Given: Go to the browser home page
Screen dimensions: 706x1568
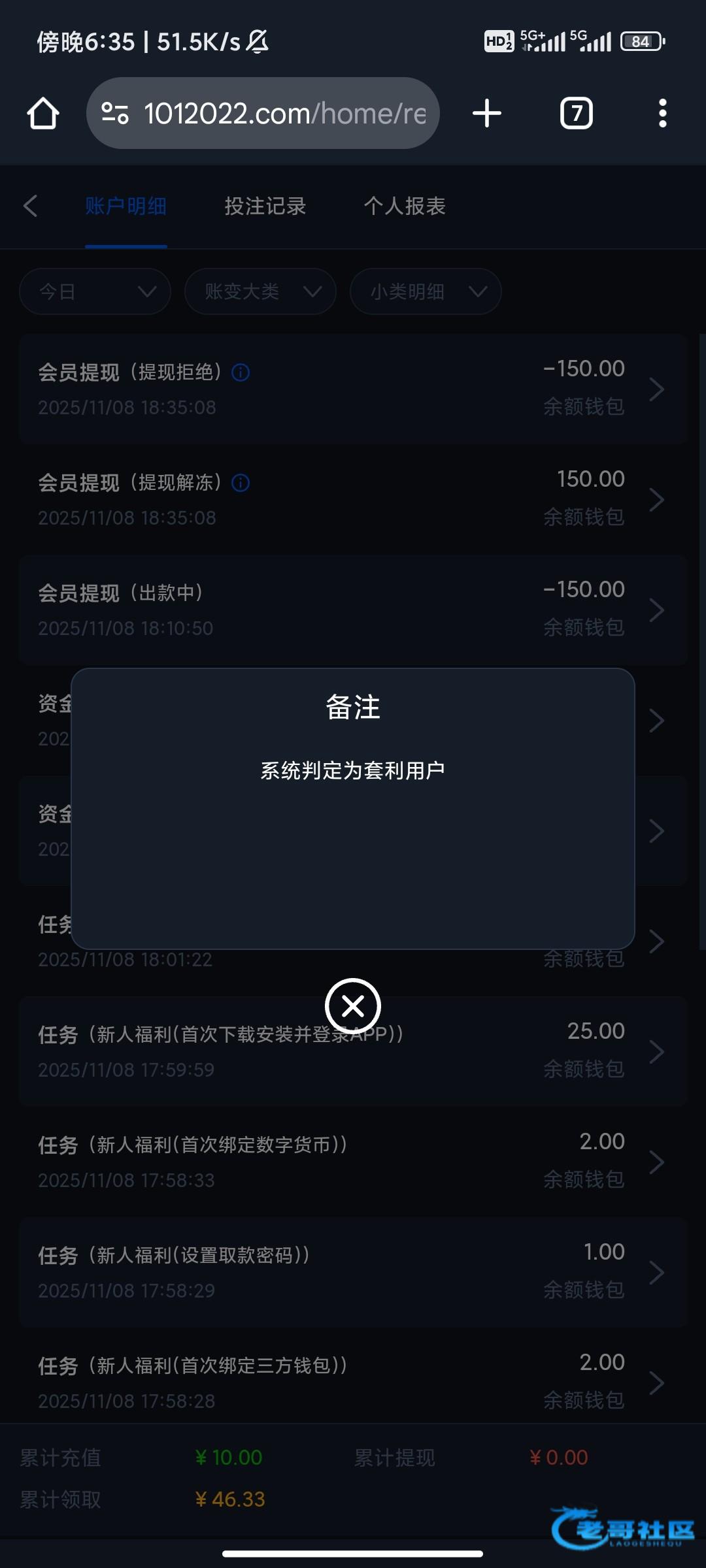Looking at the screenshot, I should [x=43, y=114].
